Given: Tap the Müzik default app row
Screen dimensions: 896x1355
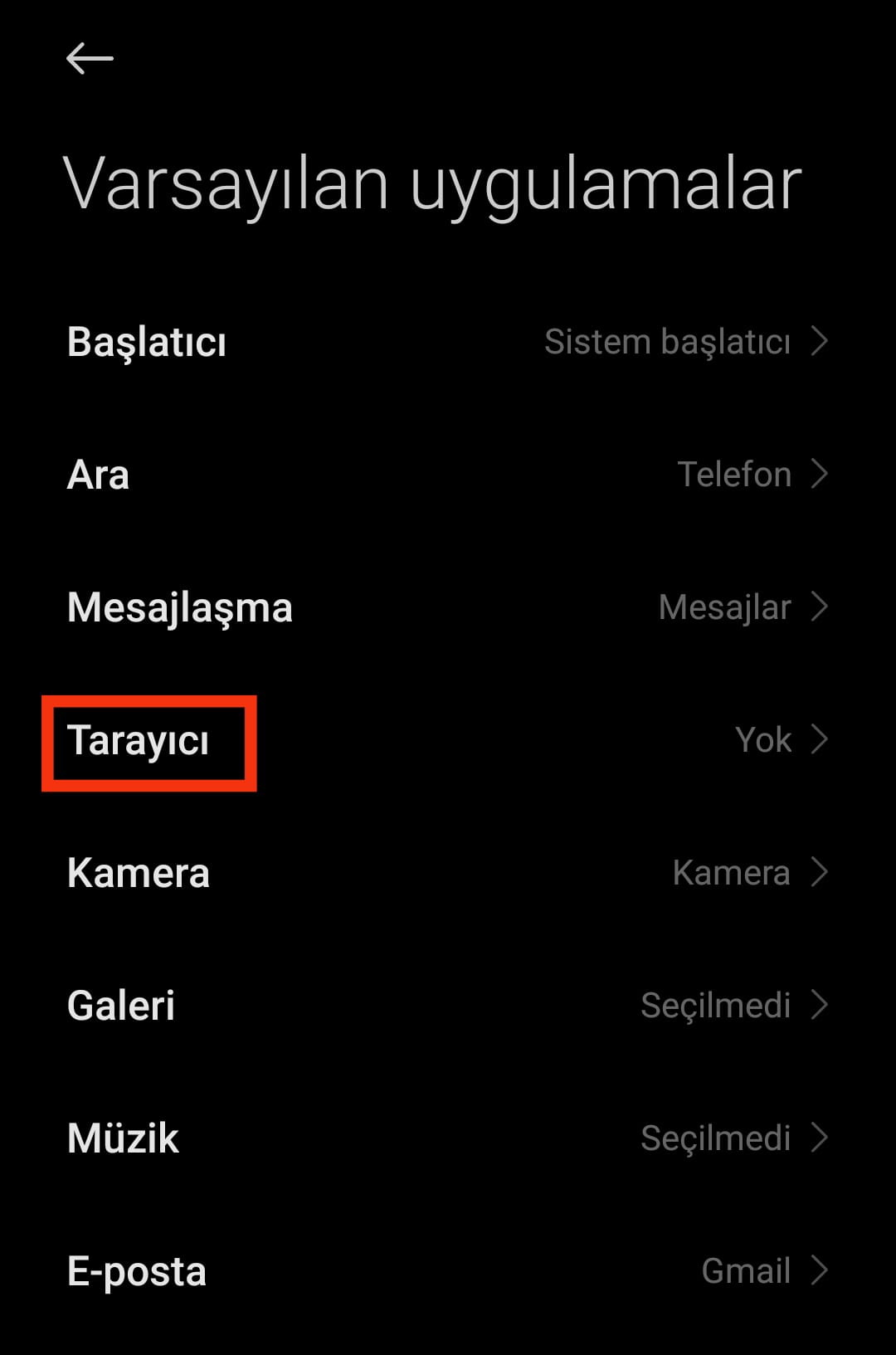Looking at the screenshot, I should [448, 1138].
